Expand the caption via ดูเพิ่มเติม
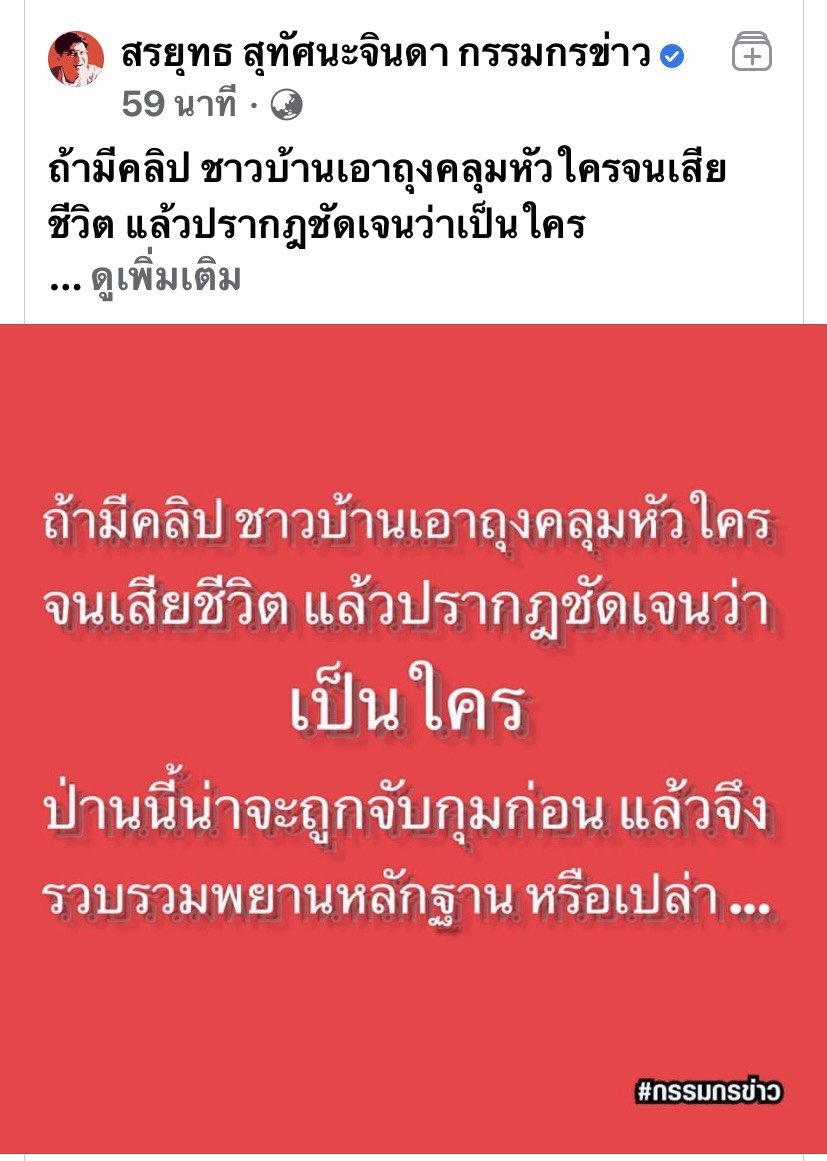827x1161 pixels. [166, 279]
